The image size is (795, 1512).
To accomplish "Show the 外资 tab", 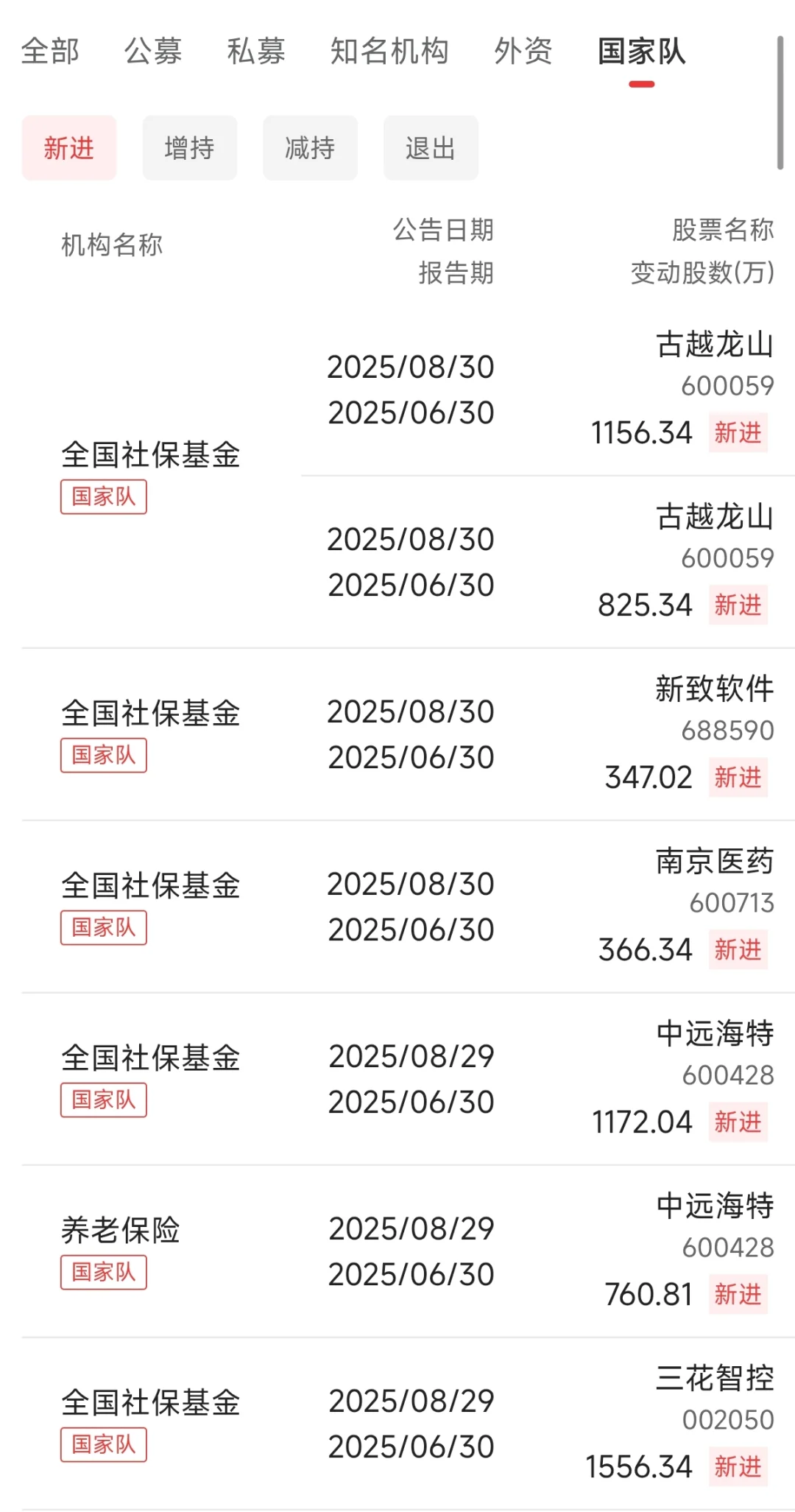I will [523, 52].
